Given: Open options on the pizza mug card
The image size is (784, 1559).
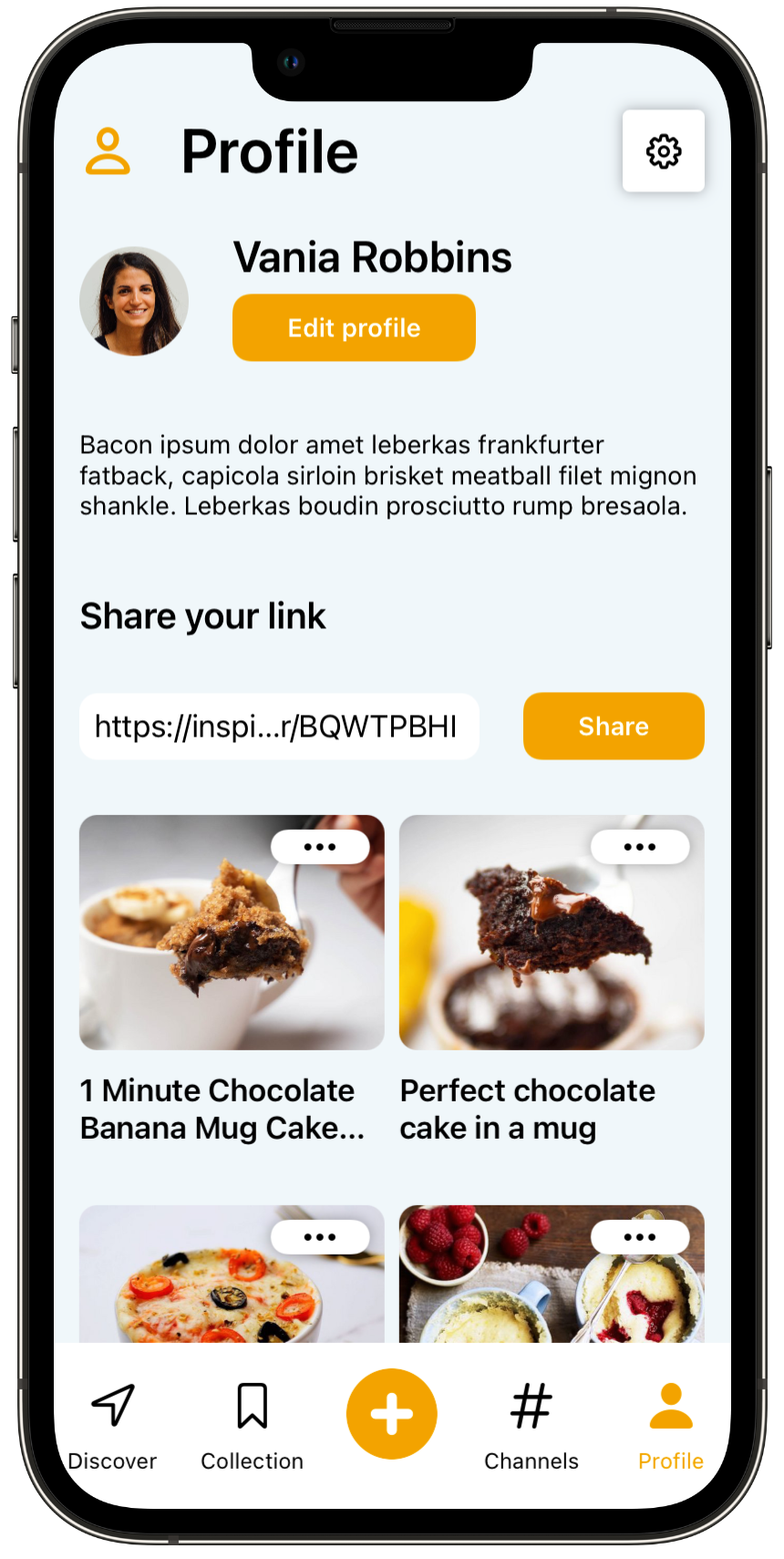Looking at the screenshot, I should pyautogui.click(x=320, y=1237).
